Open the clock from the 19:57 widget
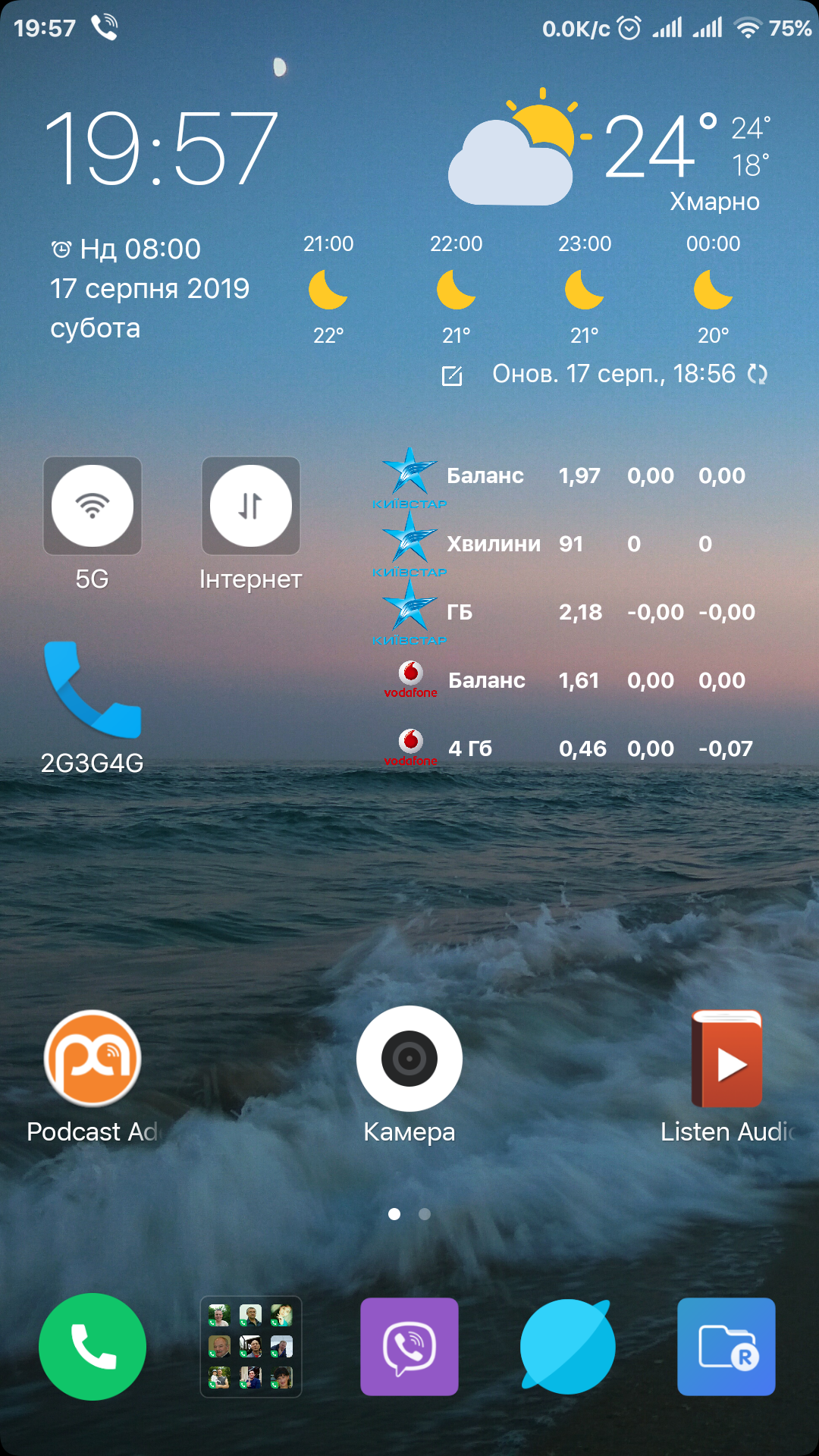This screenshot has height=1456, width=819. point(162,147)
